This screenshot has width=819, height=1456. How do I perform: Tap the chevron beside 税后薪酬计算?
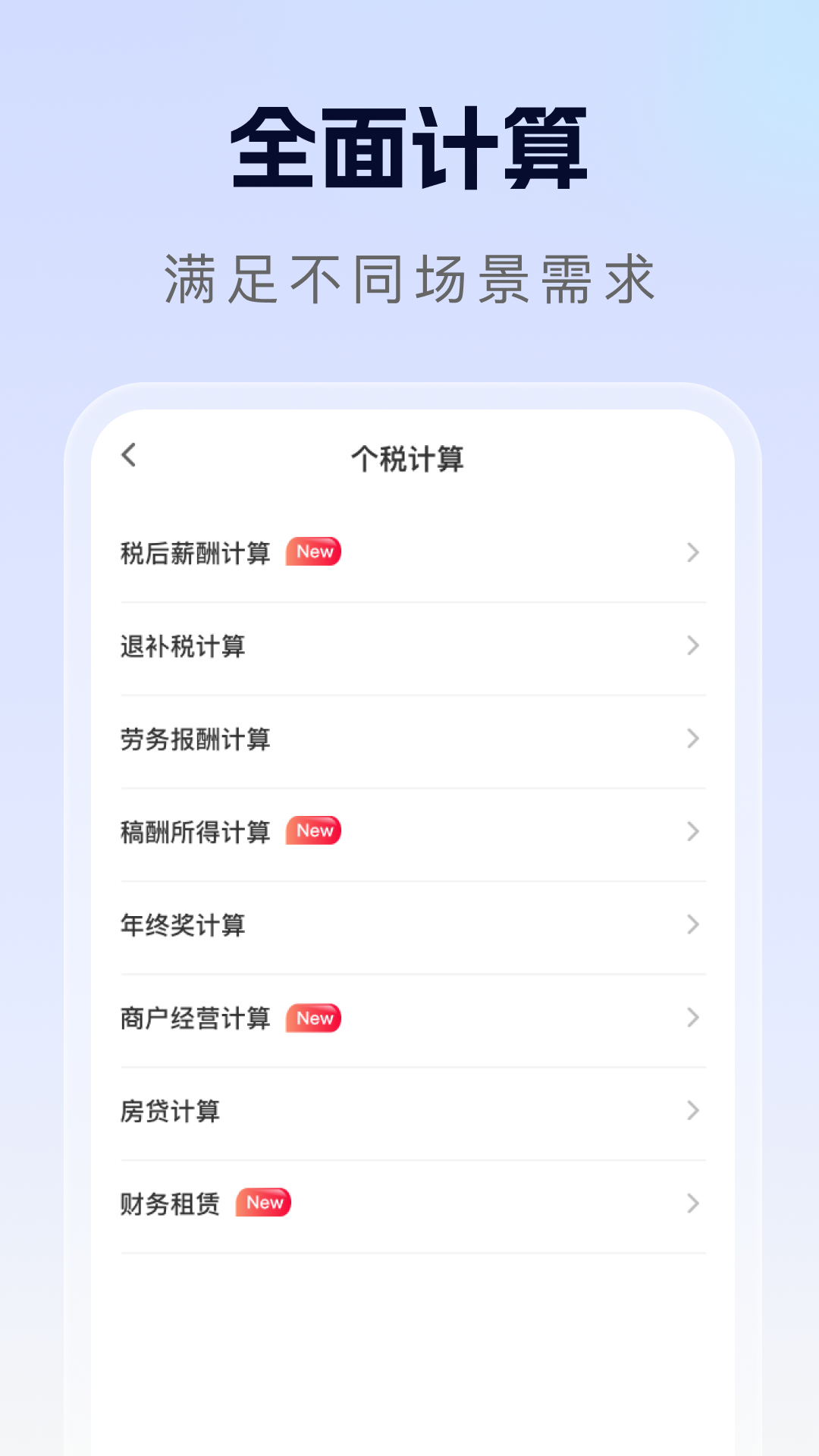(692, 553)
